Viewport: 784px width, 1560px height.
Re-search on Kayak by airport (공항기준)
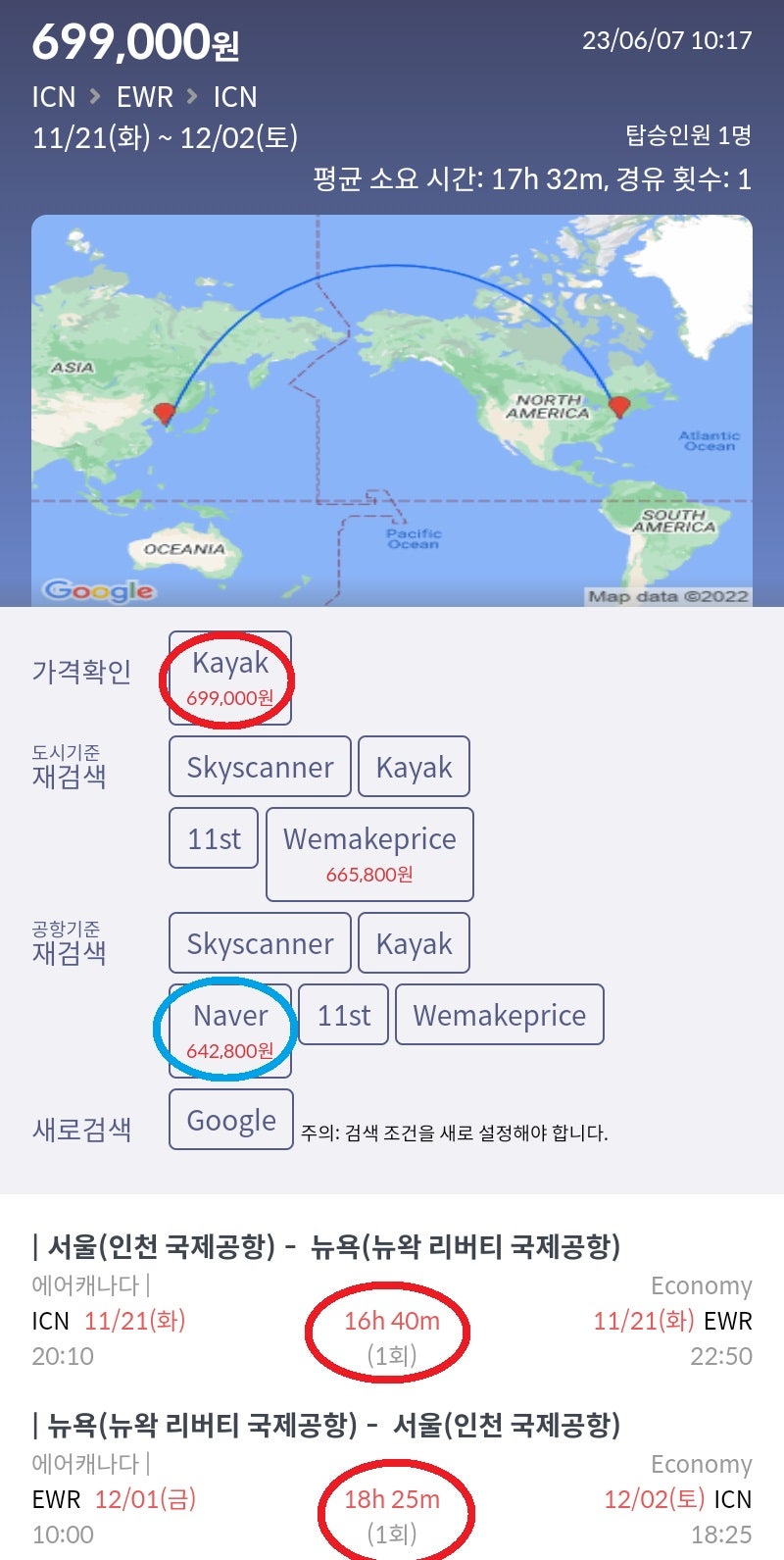point(414,943)
